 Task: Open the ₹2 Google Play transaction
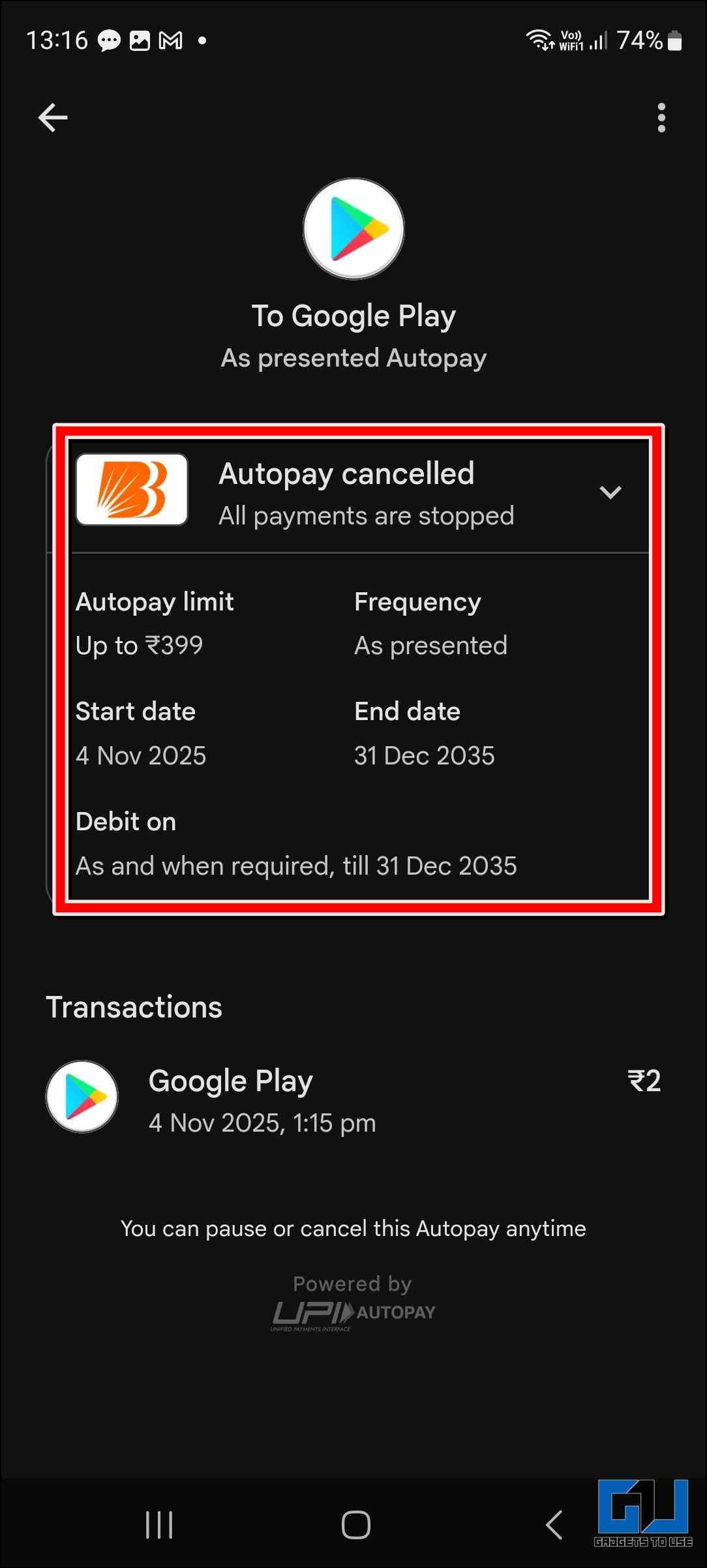click(353, 1099)
